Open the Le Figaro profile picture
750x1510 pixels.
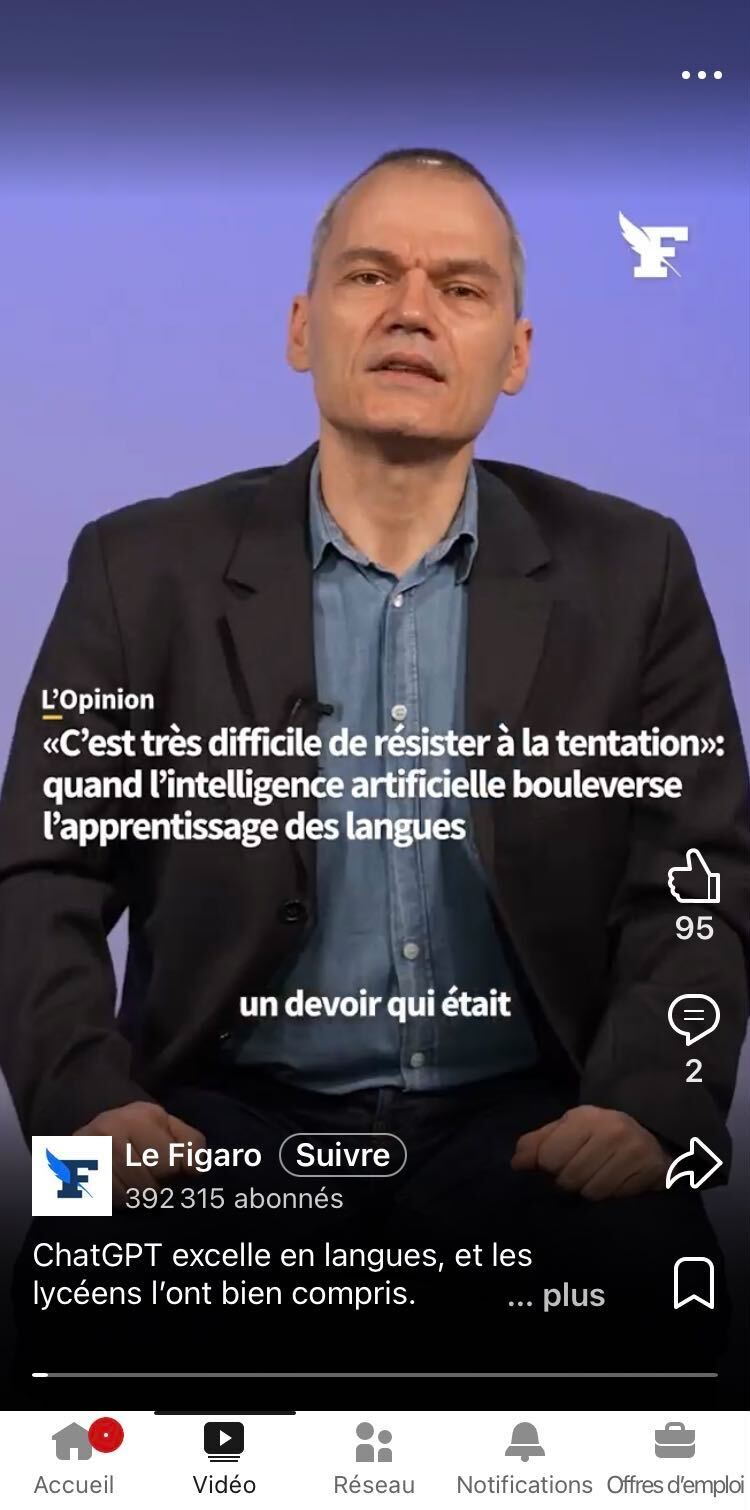point(72,1175)
